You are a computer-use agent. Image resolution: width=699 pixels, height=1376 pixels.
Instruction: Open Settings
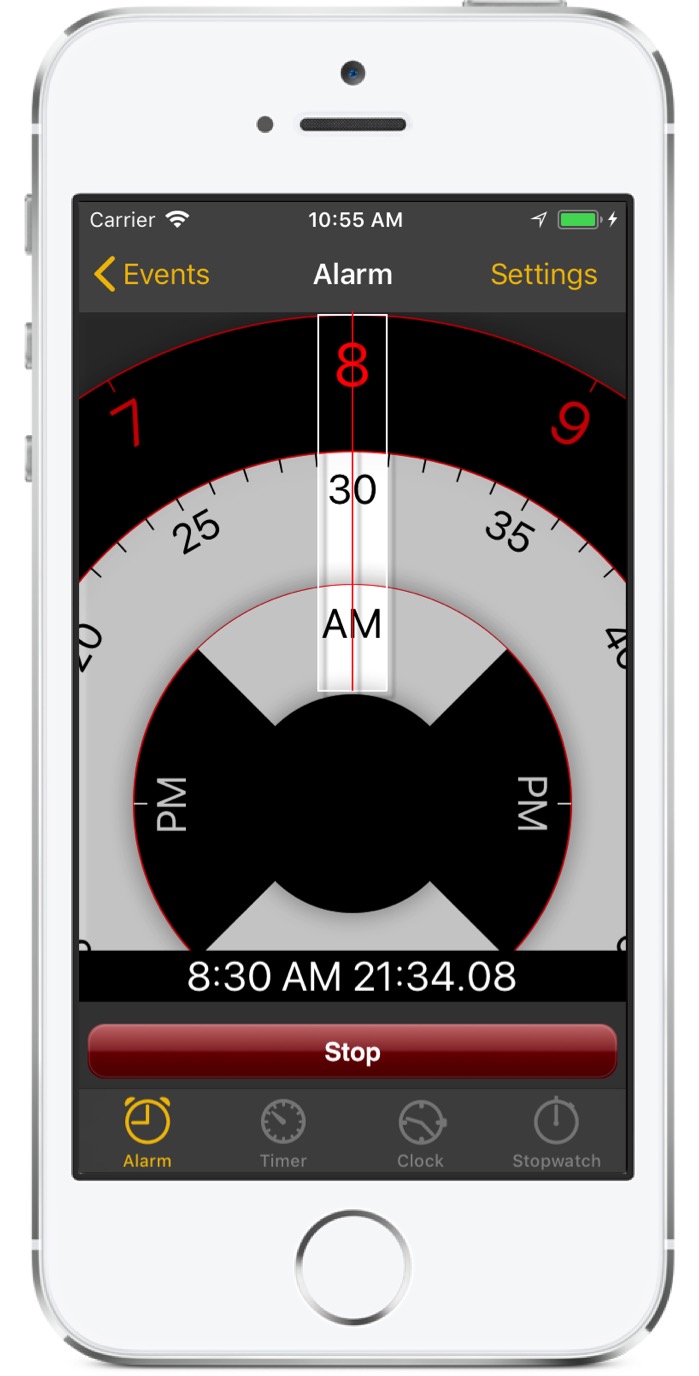tap(543, 274)
